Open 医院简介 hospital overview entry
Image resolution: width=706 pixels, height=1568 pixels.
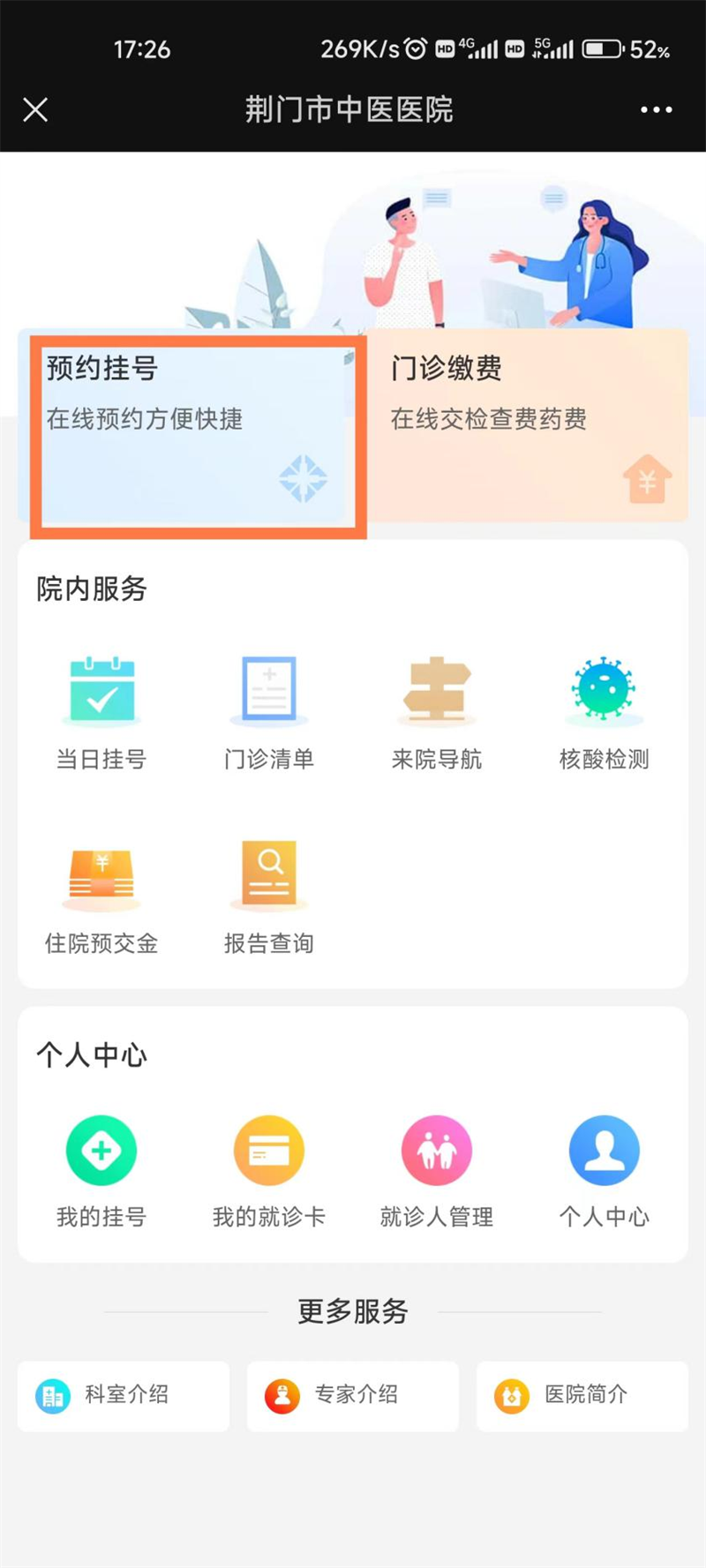(x=581, y=1396)
